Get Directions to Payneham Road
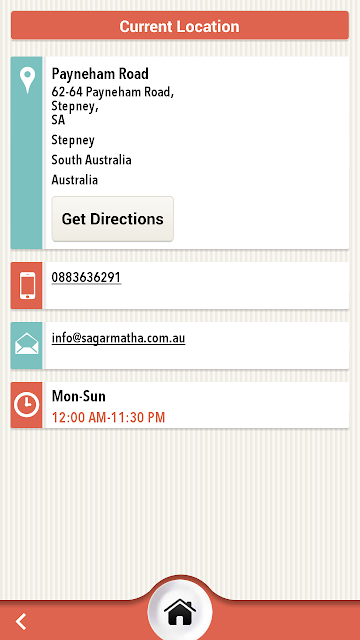This screenshot has height=640, width=360. (x=113, y=219)
